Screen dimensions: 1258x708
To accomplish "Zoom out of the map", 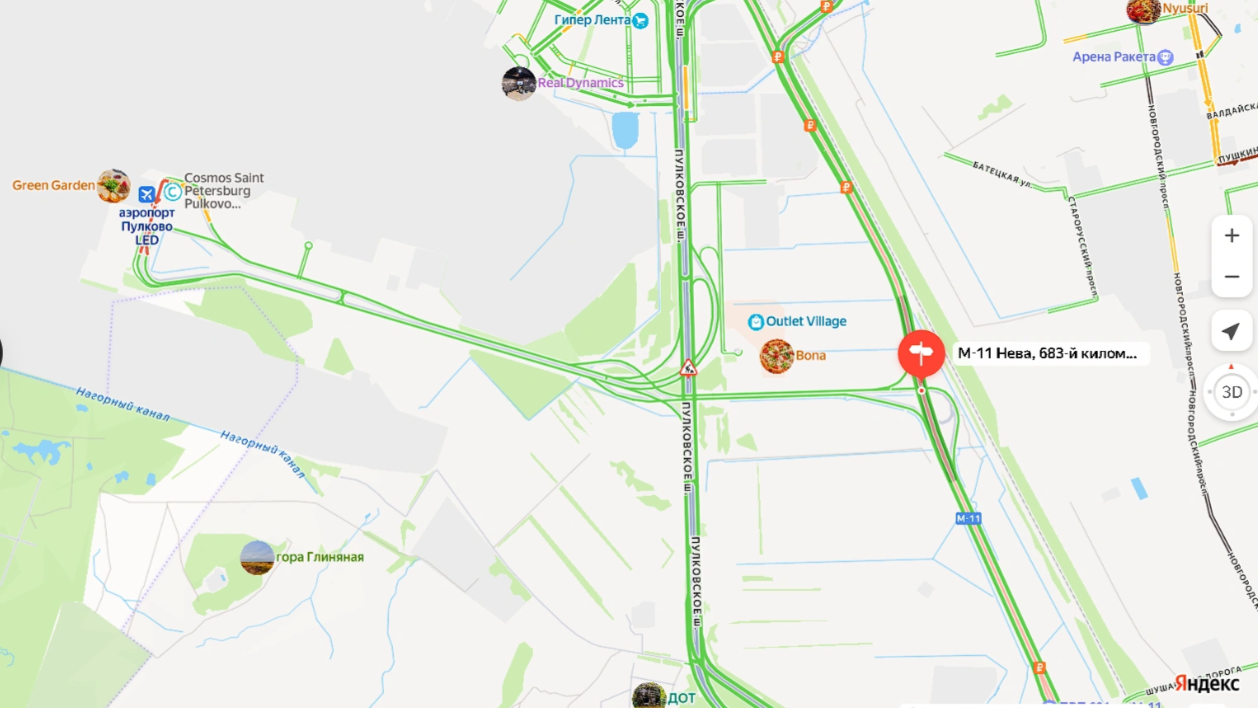I will [1231, 277].
